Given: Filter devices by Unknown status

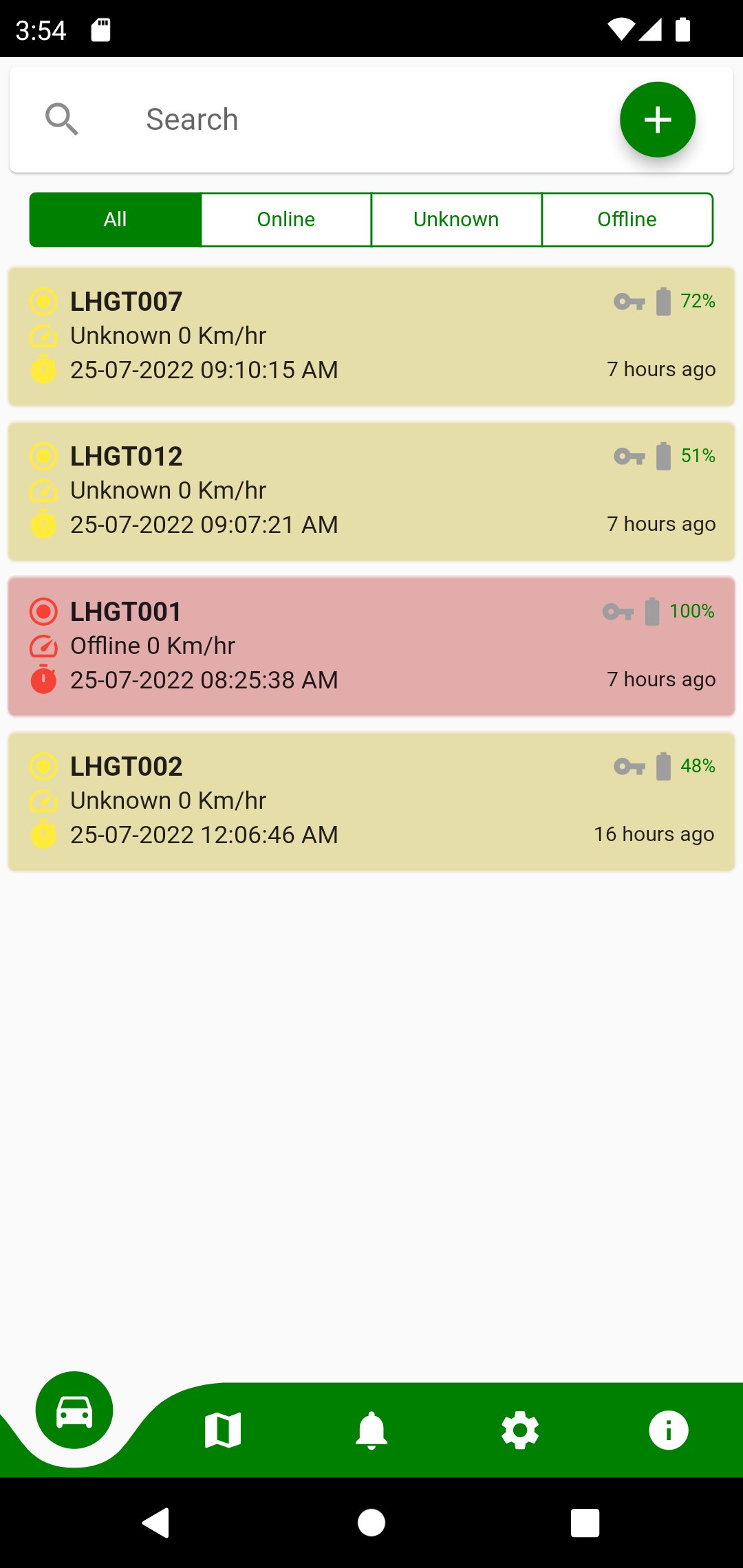Looking at the screenshot, I should 456,219.
